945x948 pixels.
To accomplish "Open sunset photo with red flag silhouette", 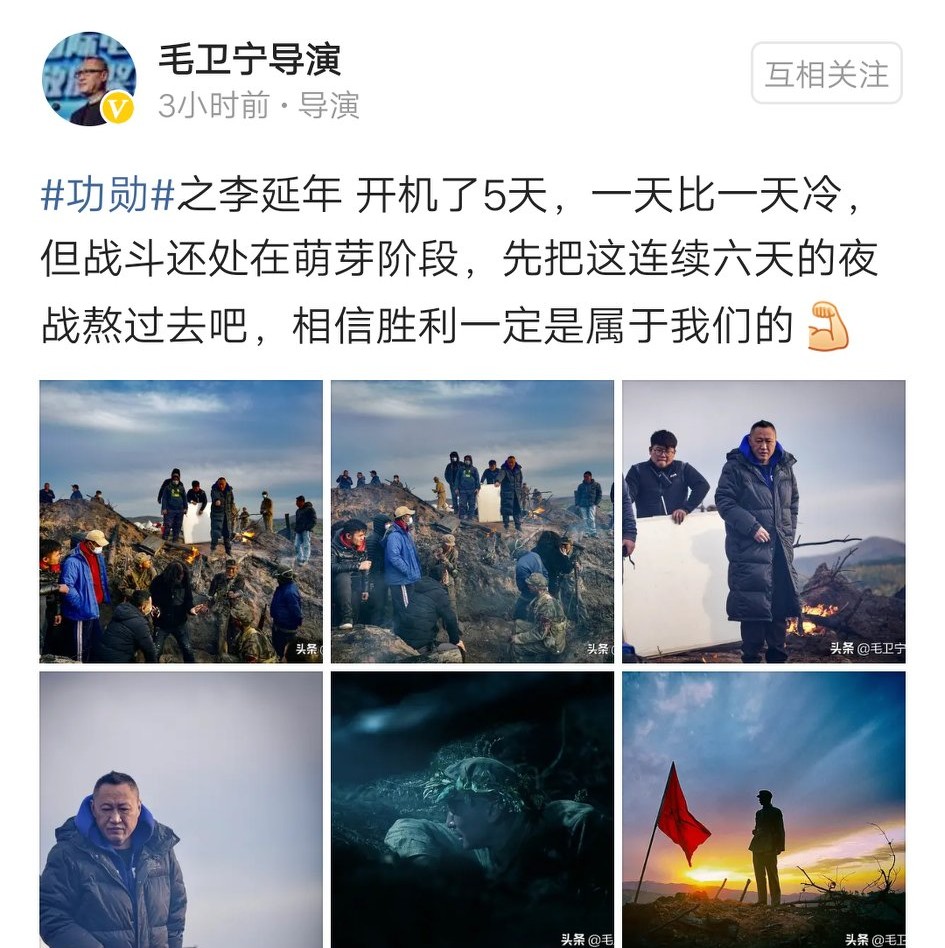I will pos(763,809).
